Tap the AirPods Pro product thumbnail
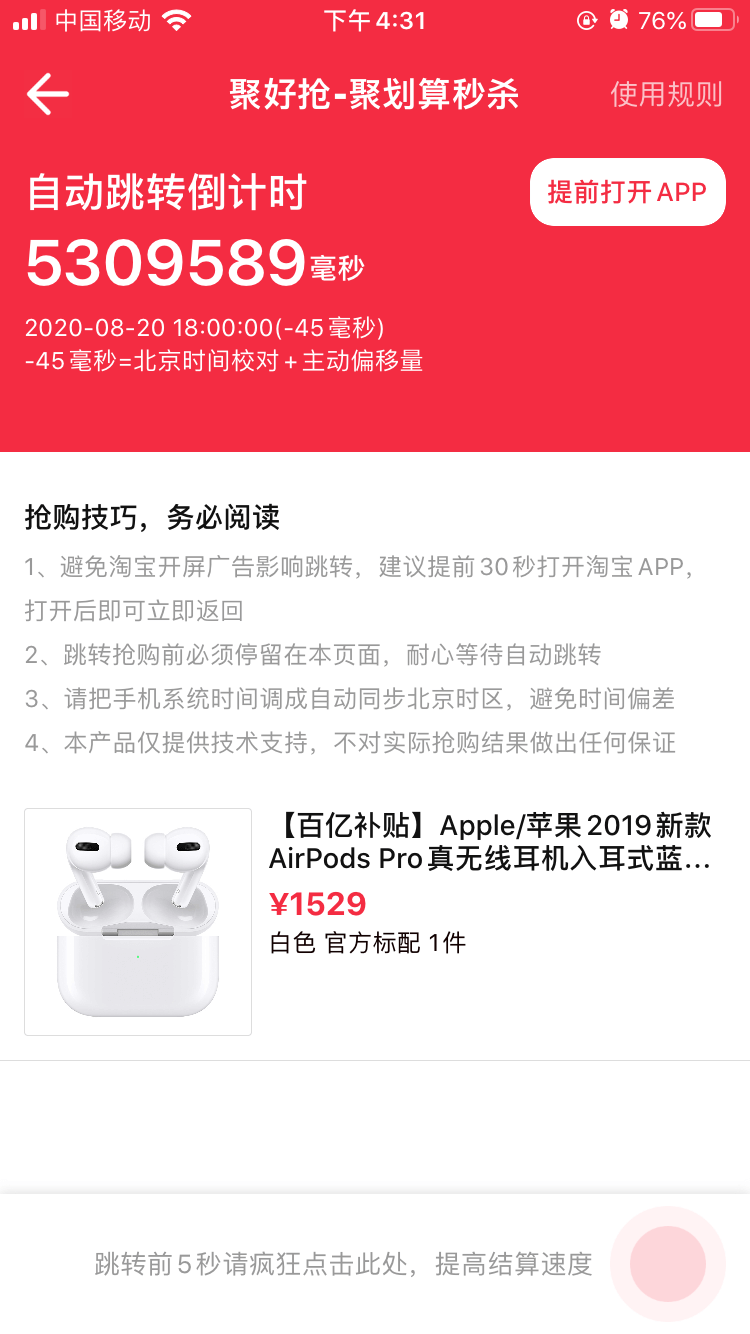 click(137, 921)
